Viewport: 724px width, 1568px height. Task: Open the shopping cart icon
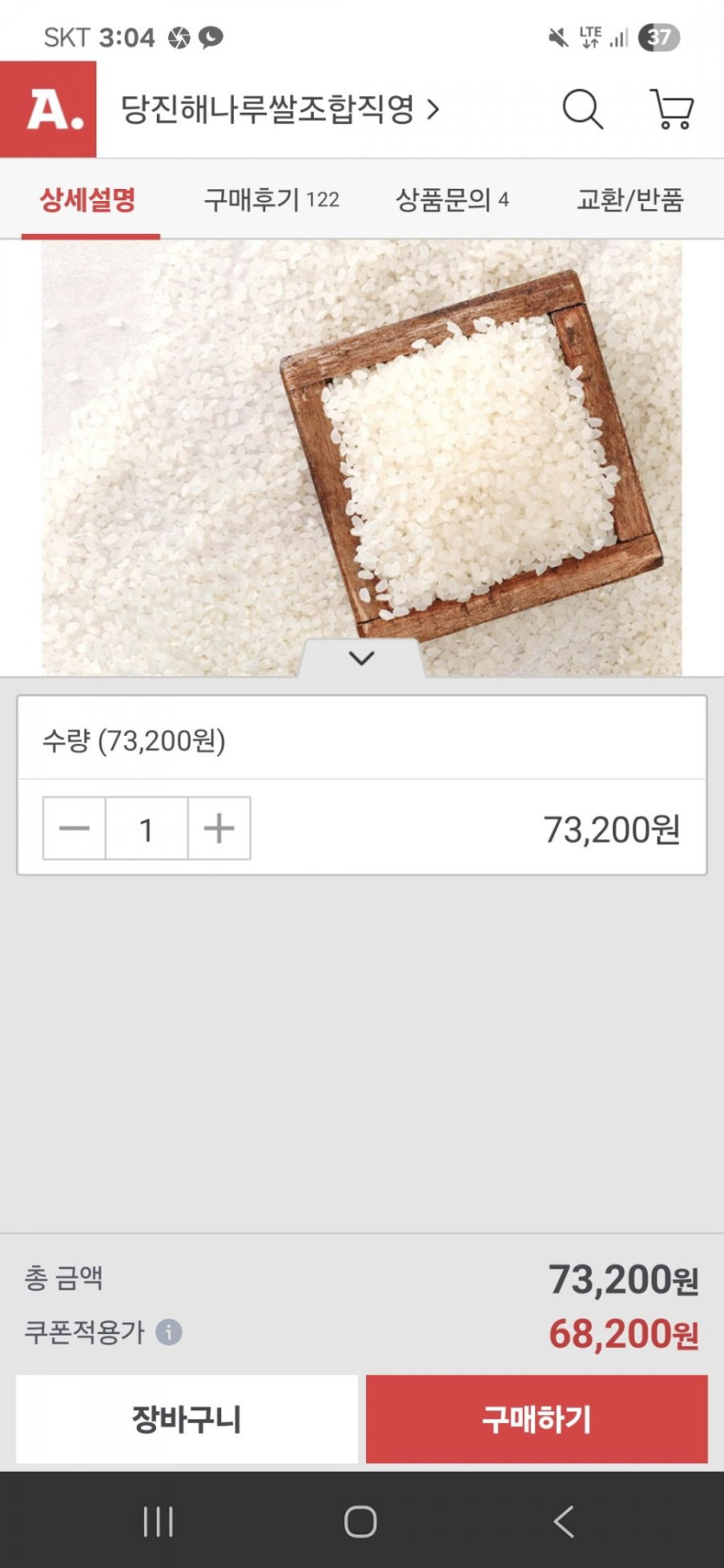point(672,110)
